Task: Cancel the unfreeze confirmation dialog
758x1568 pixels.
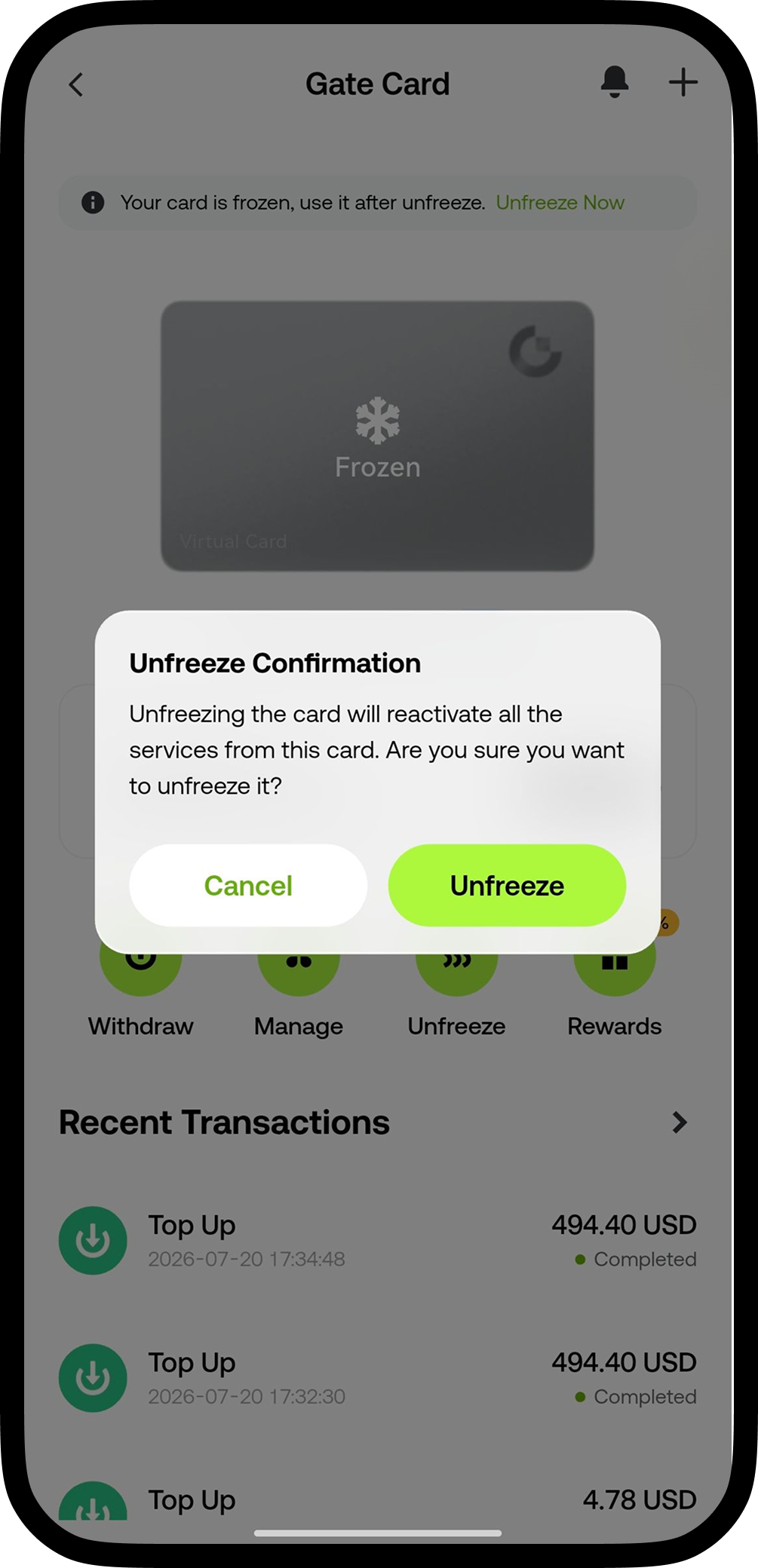Action: (x=248, y=885)
